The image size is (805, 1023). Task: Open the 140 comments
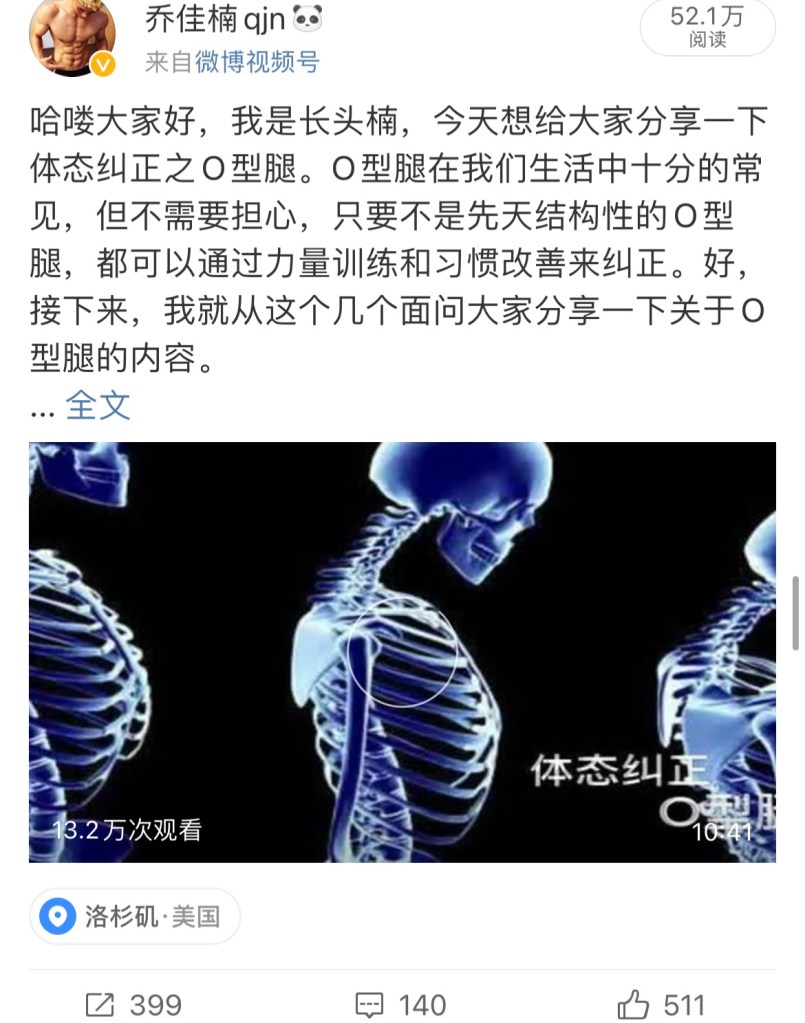[402, 1003]
